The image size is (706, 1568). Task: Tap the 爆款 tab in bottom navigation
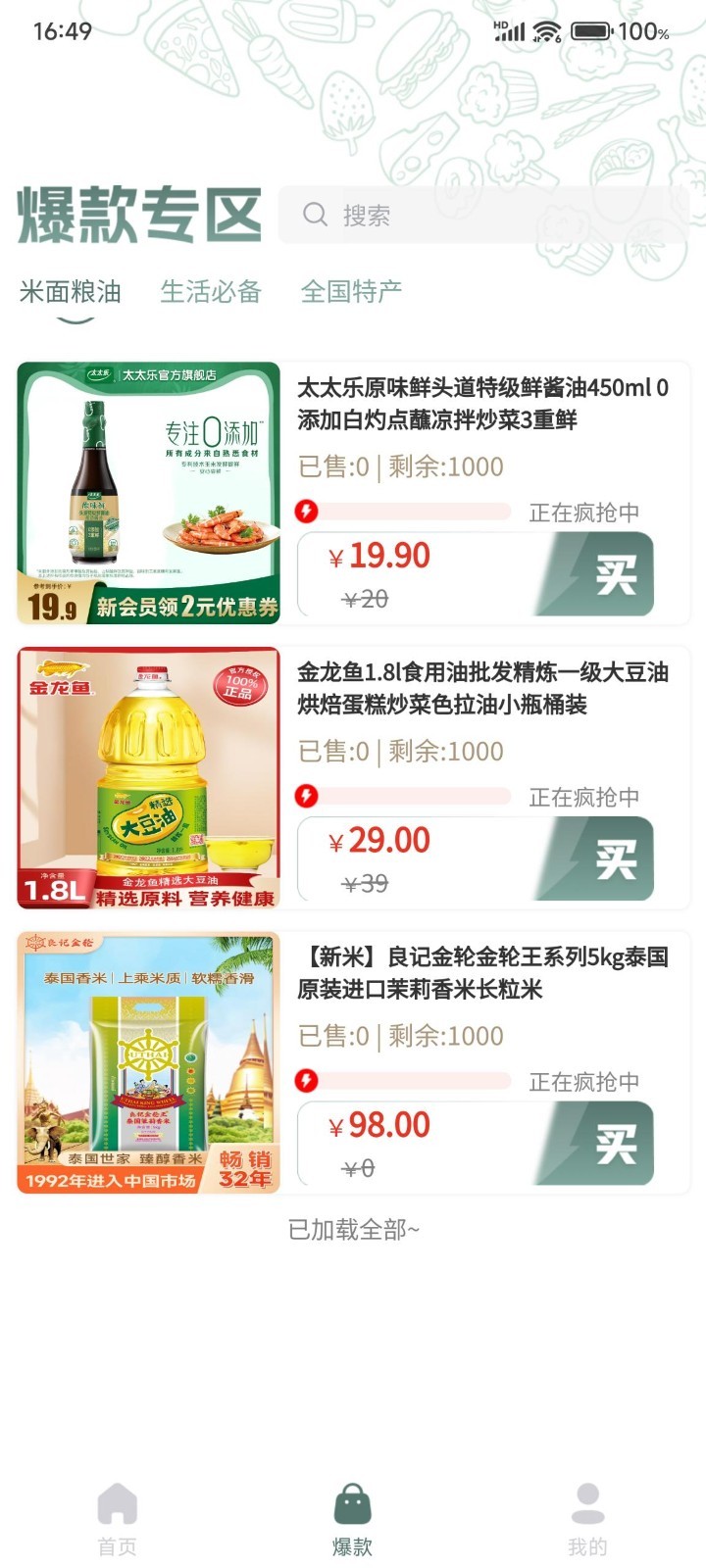click(352, 1519)
